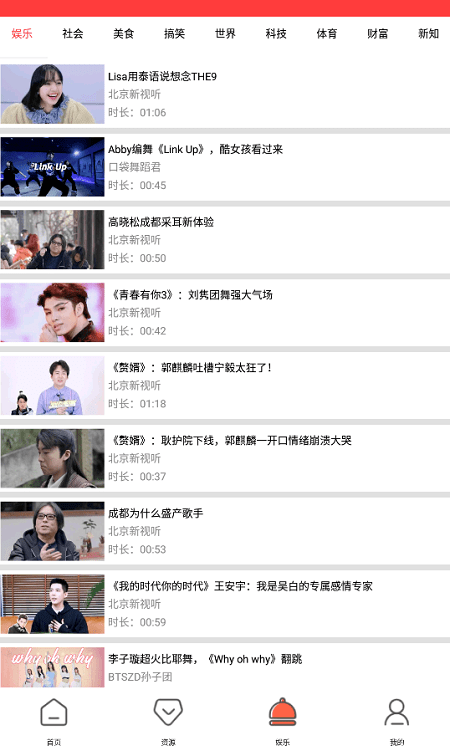Viewport: 450px width, 756px height.
Task: Open the 资源 bottom tab
Action: (168, 722)
